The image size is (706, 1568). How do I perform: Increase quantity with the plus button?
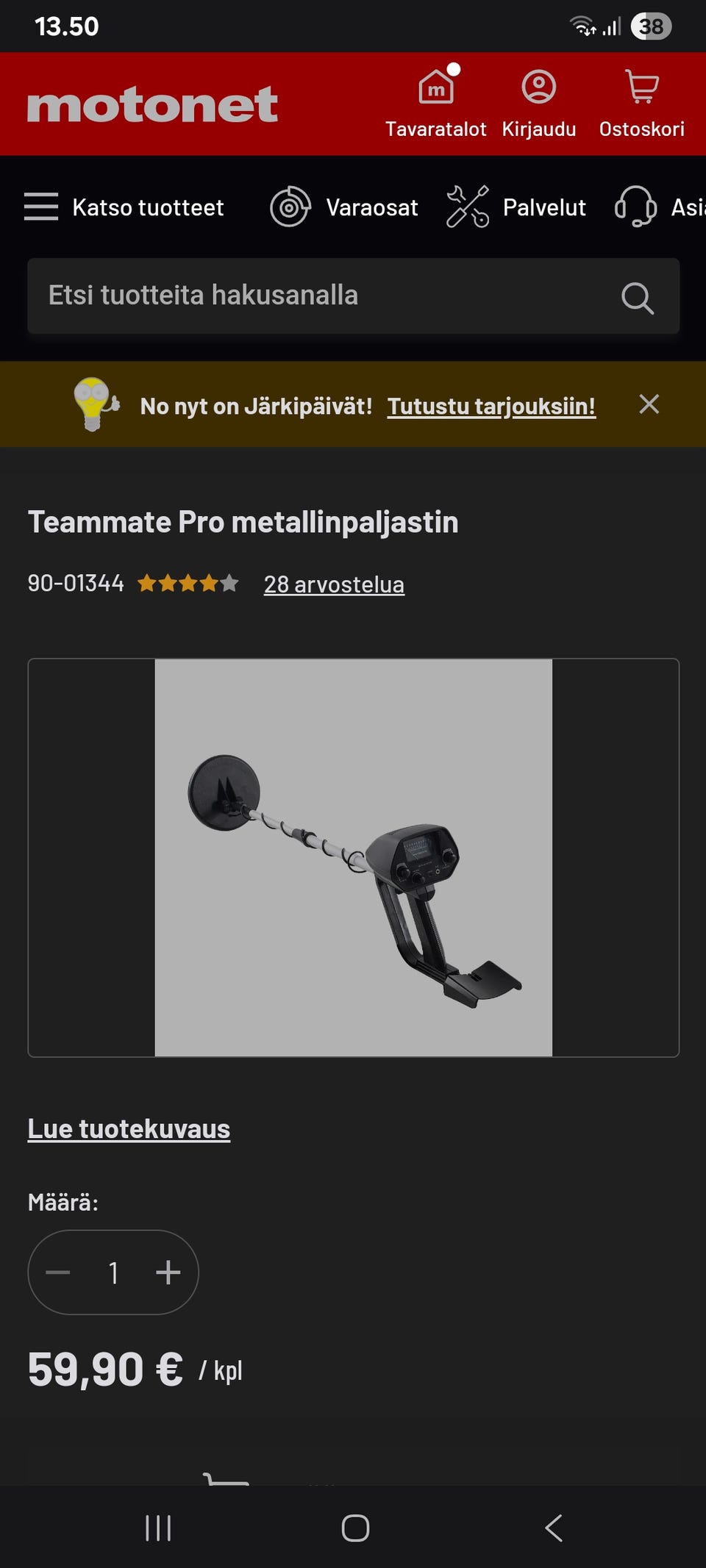click(168, 1272)
